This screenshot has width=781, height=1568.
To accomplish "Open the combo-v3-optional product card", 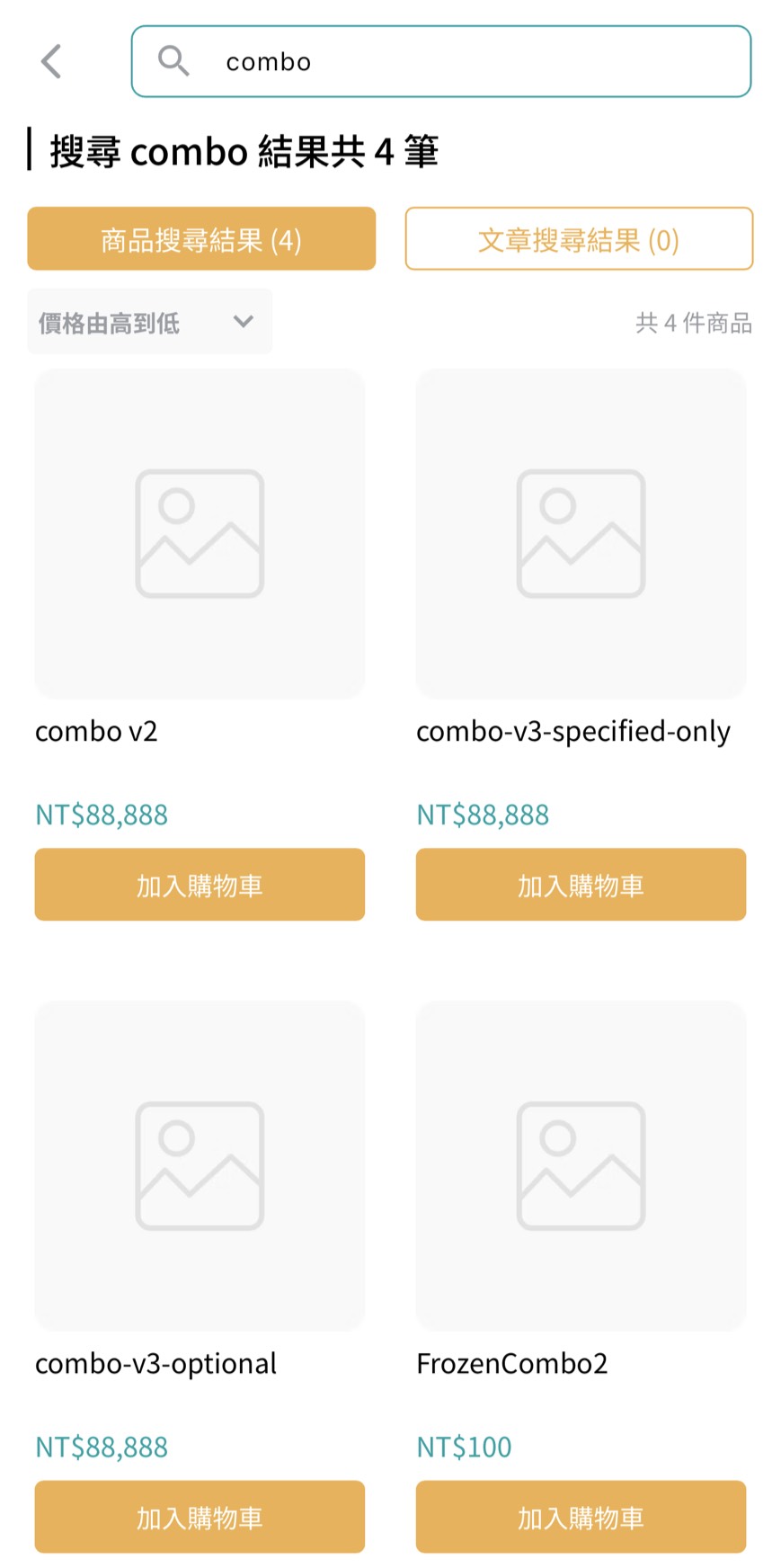I will pyautogui.click(x=200, y=1166).
